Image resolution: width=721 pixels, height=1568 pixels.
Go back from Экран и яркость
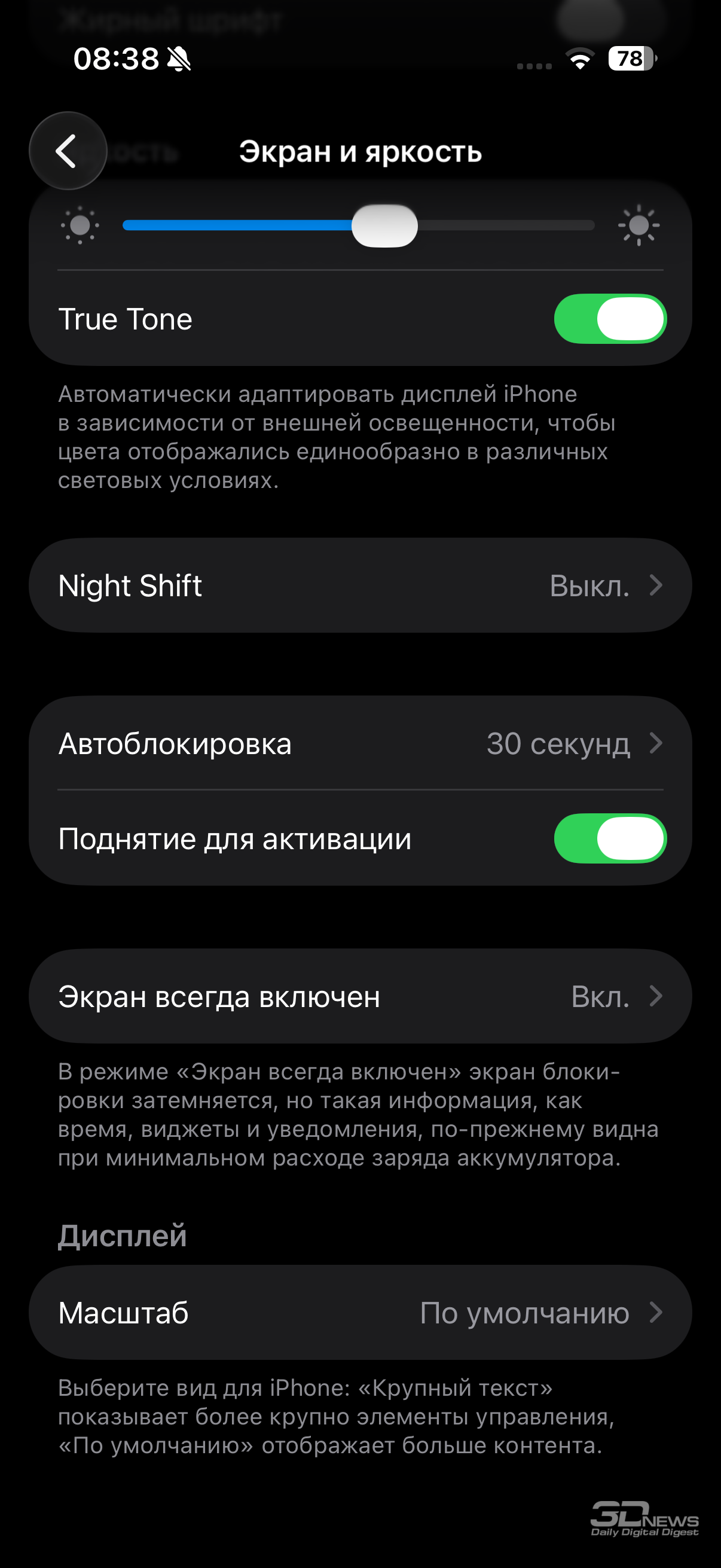(68, 151)
